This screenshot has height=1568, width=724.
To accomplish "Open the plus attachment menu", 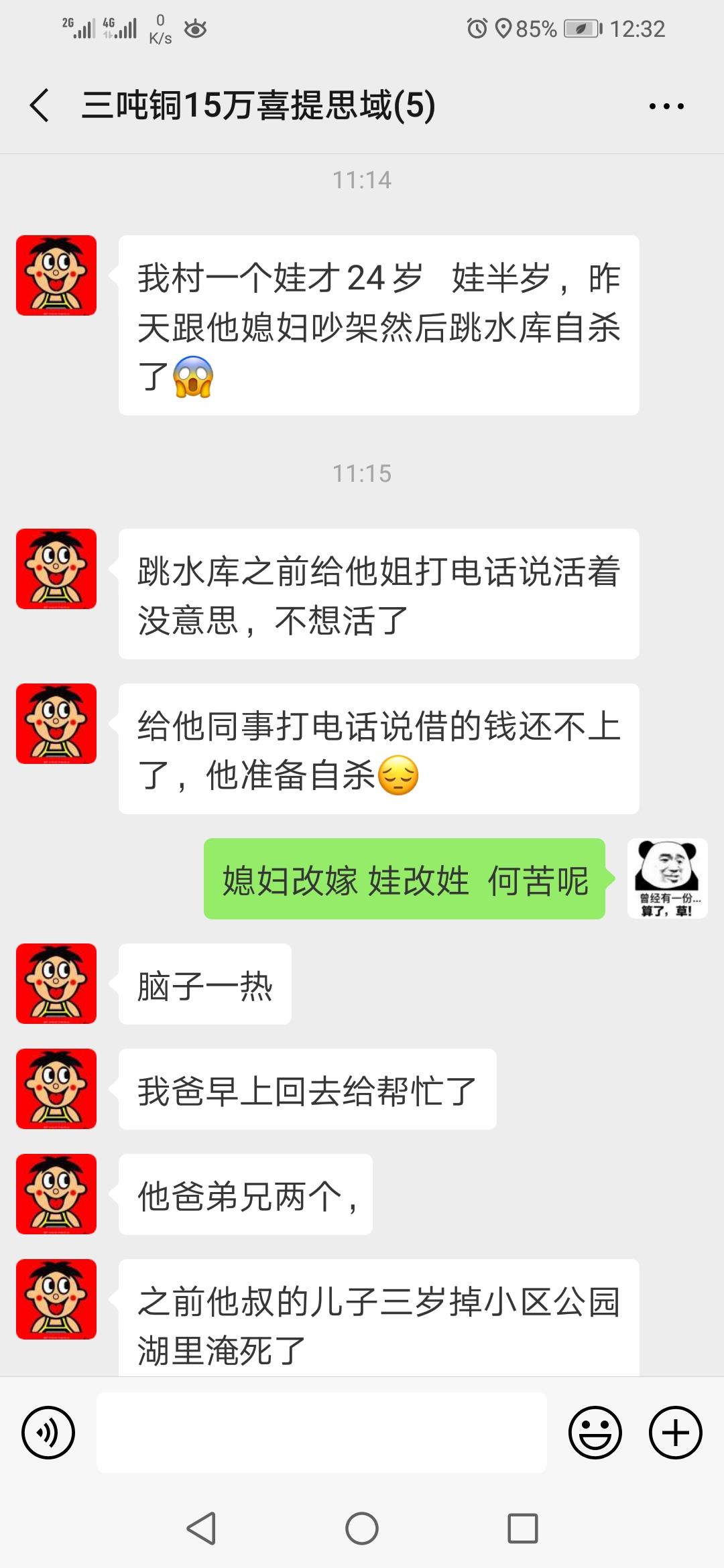I will 676,1433.
